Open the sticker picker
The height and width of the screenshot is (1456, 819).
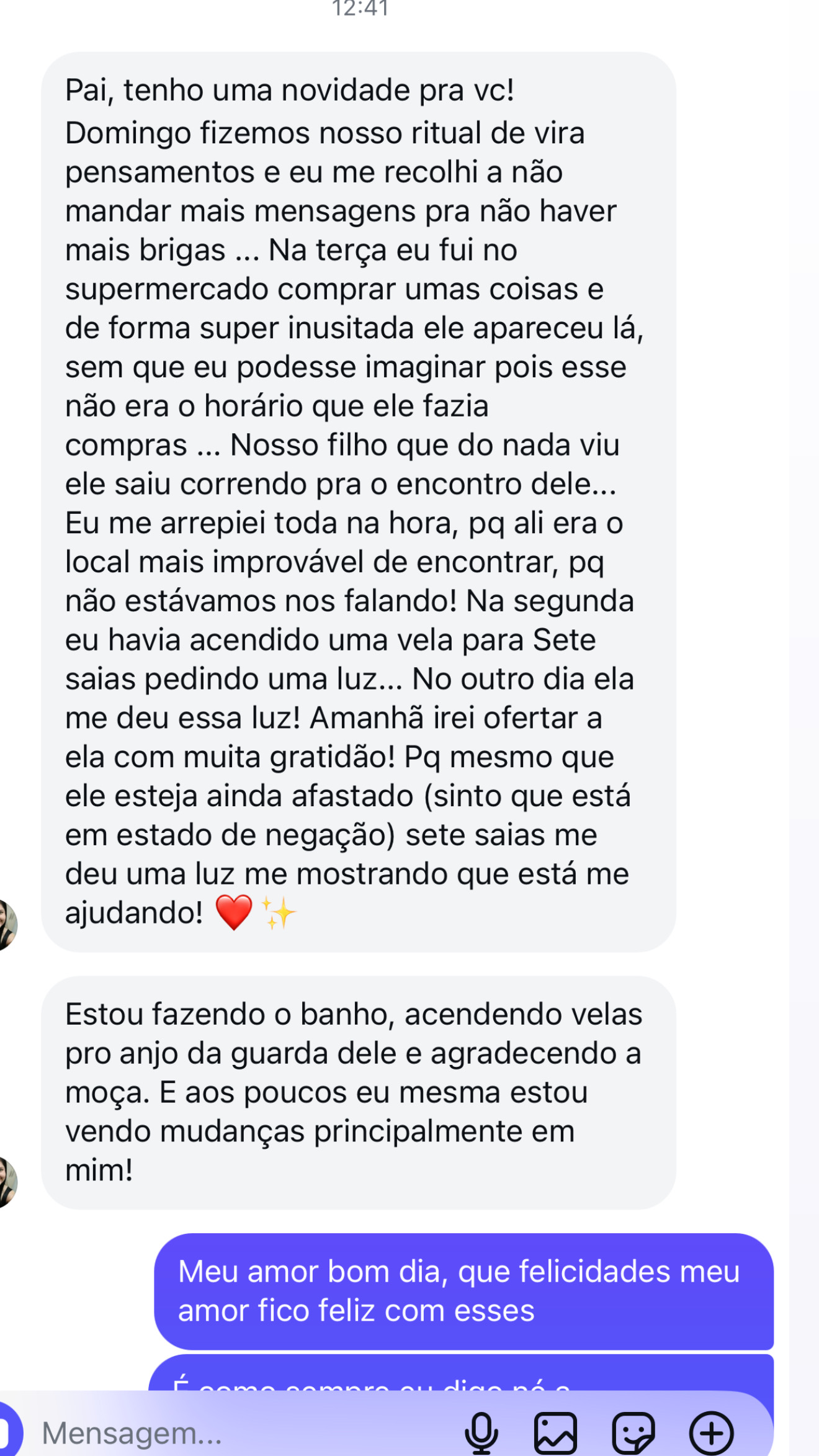(633, 1434)
